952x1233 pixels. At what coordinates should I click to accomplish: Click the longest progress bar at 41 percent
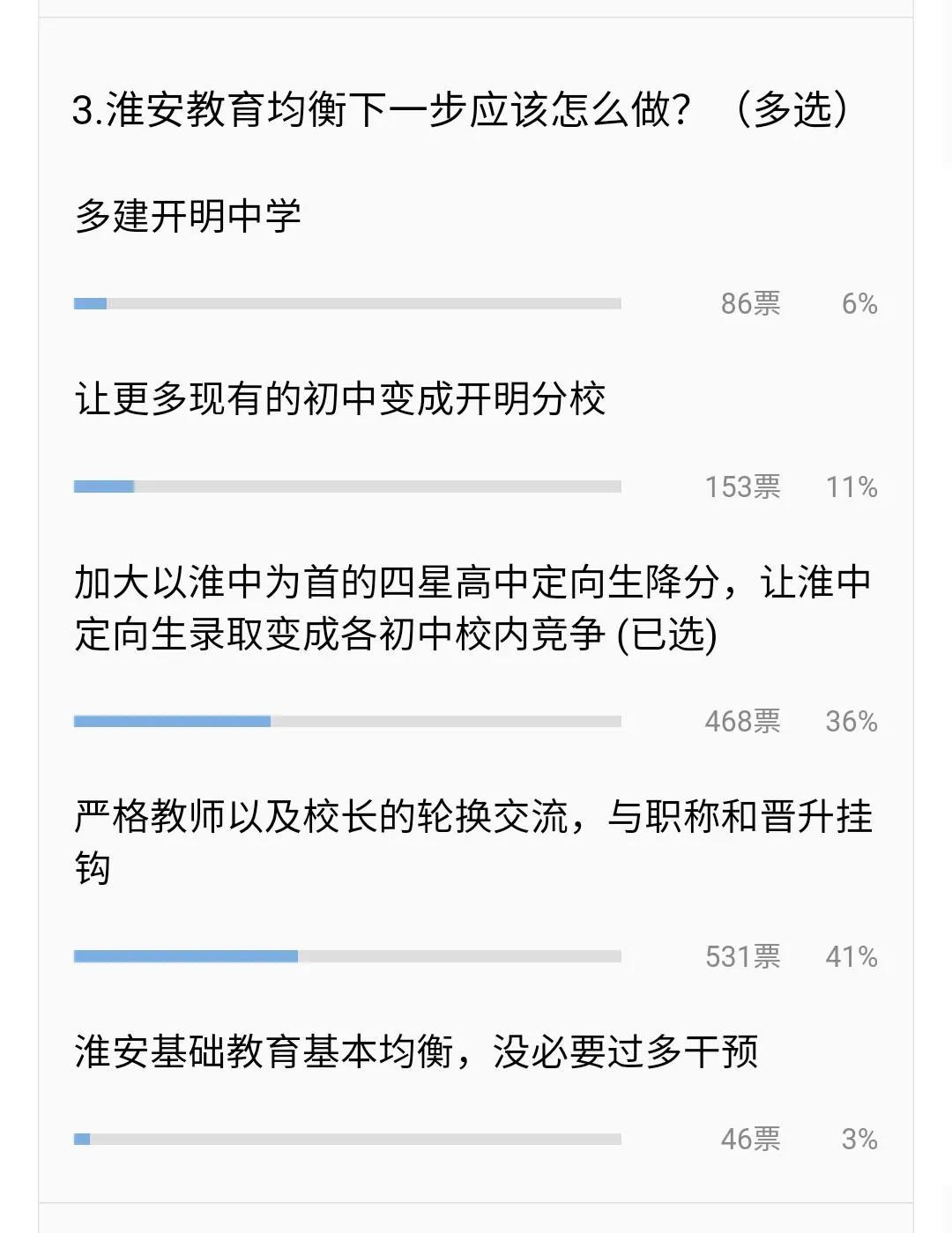(348, 956)
